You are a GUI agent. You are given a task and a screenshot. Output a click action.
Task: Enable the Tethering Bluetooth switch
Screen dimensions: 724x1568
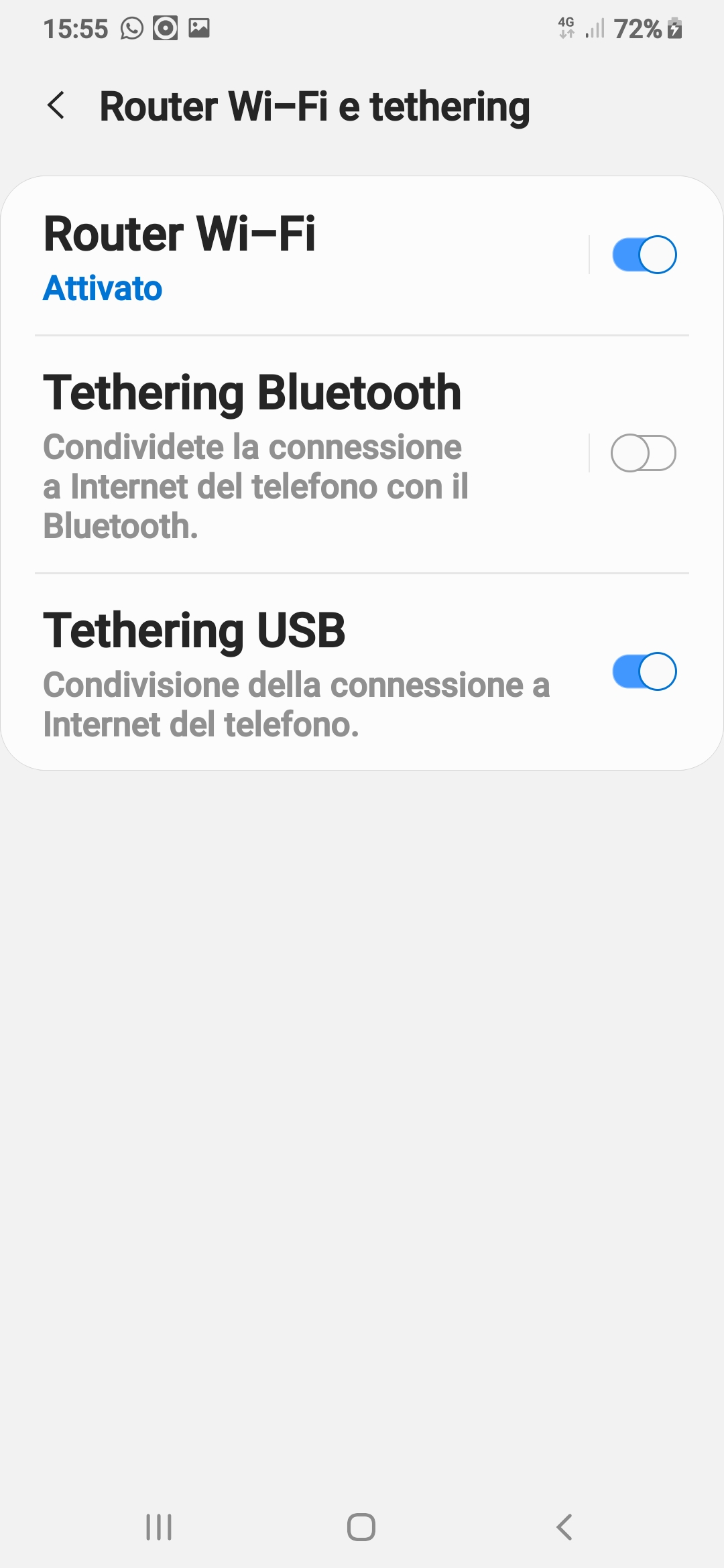(644, 453)
